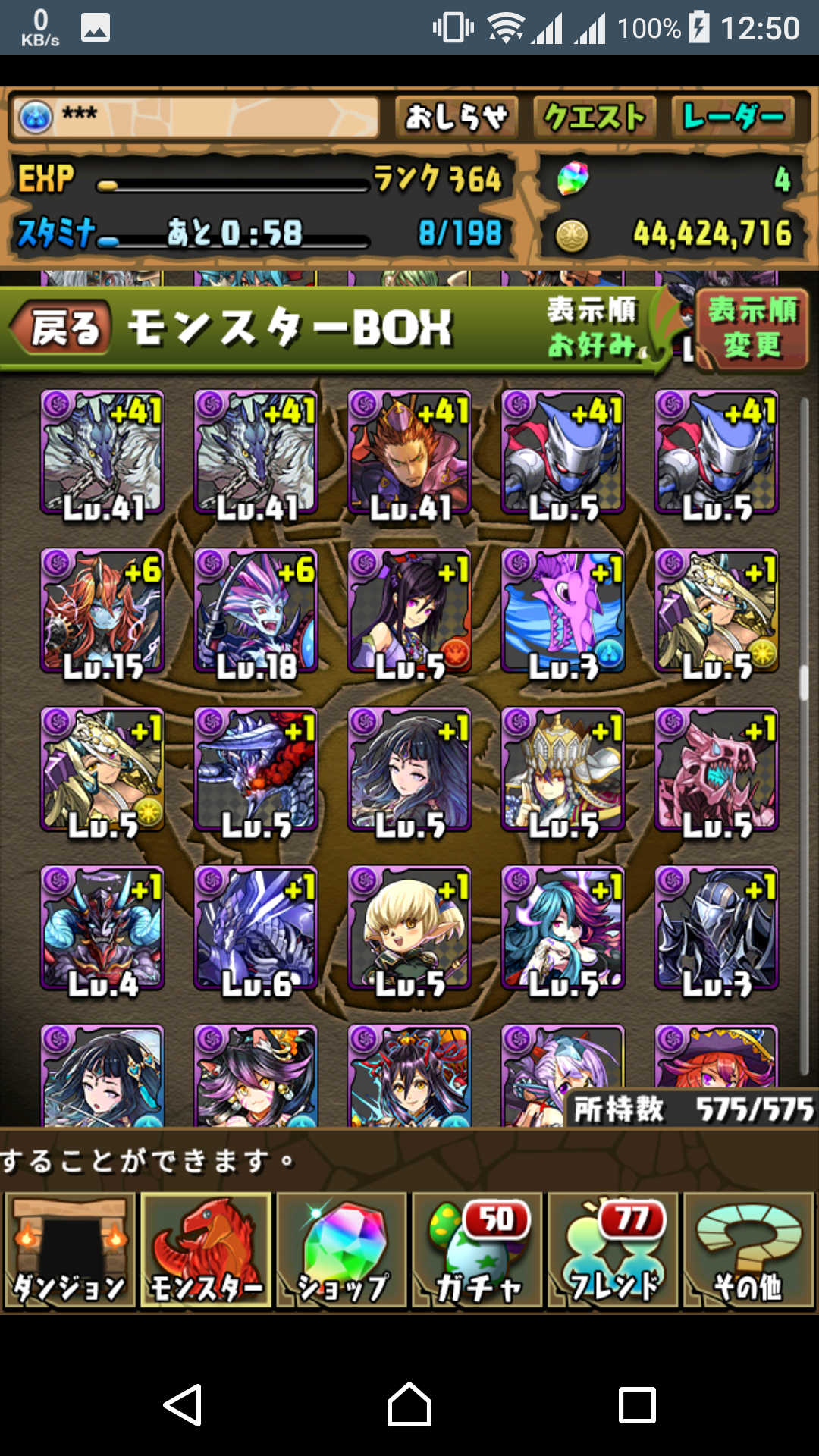The width and height of the screenshot is (819, 1456).
Task: Tap 表示順変更 to change sort order
Action: click(x=752, y=328)
